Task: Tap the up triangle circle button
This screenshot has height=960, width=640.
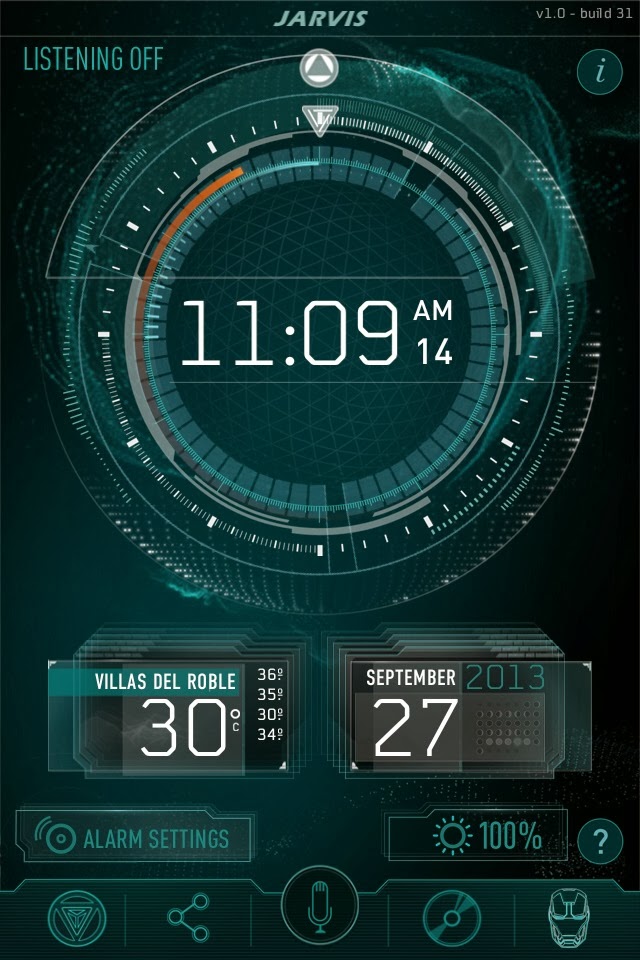Action: [320, 69]
